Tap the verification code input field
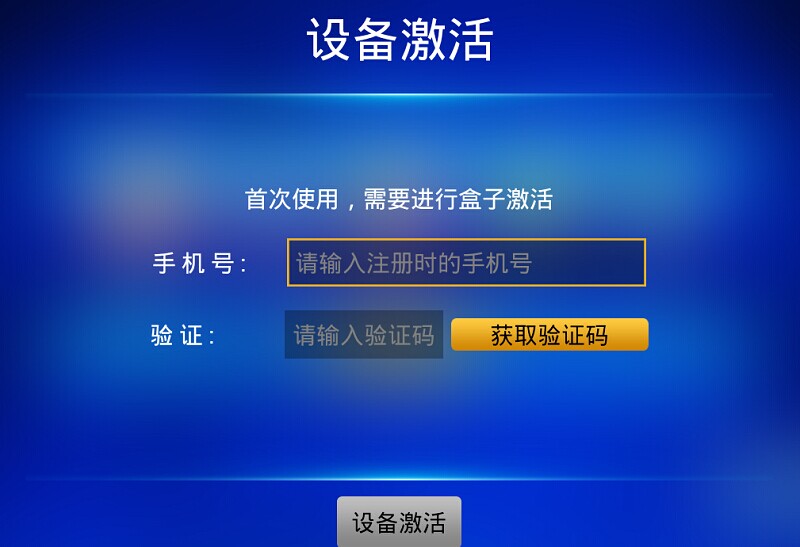The height and width of the screenshot is (547, 800). click(x=364, y=335)
